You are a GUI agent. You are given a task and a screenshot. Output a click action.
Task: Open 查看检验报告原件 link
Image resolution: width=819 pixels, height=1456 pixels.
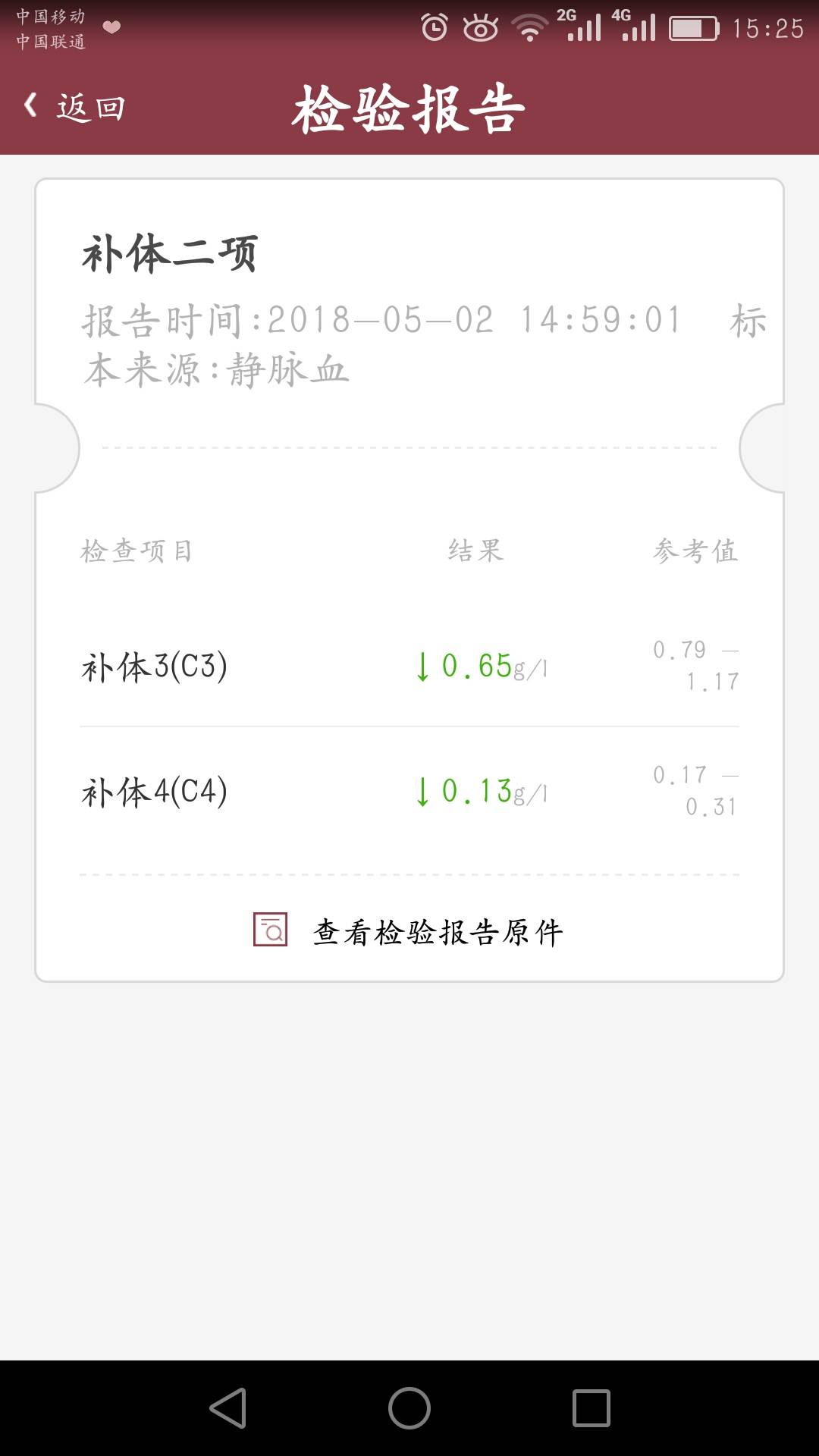(x=438, y=931)
